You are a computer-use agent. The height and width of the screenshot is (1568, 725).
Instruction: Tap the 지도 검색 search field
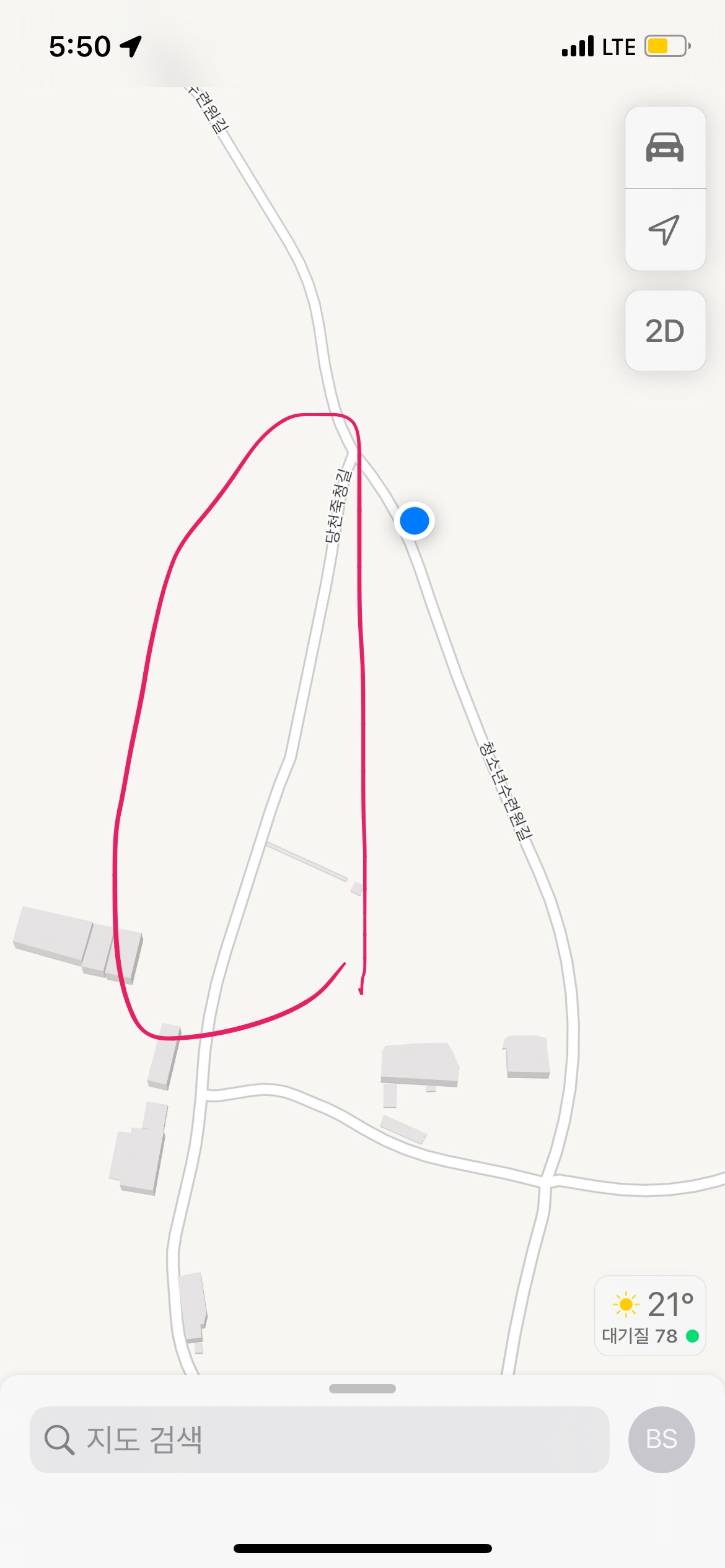point(319,1439)
